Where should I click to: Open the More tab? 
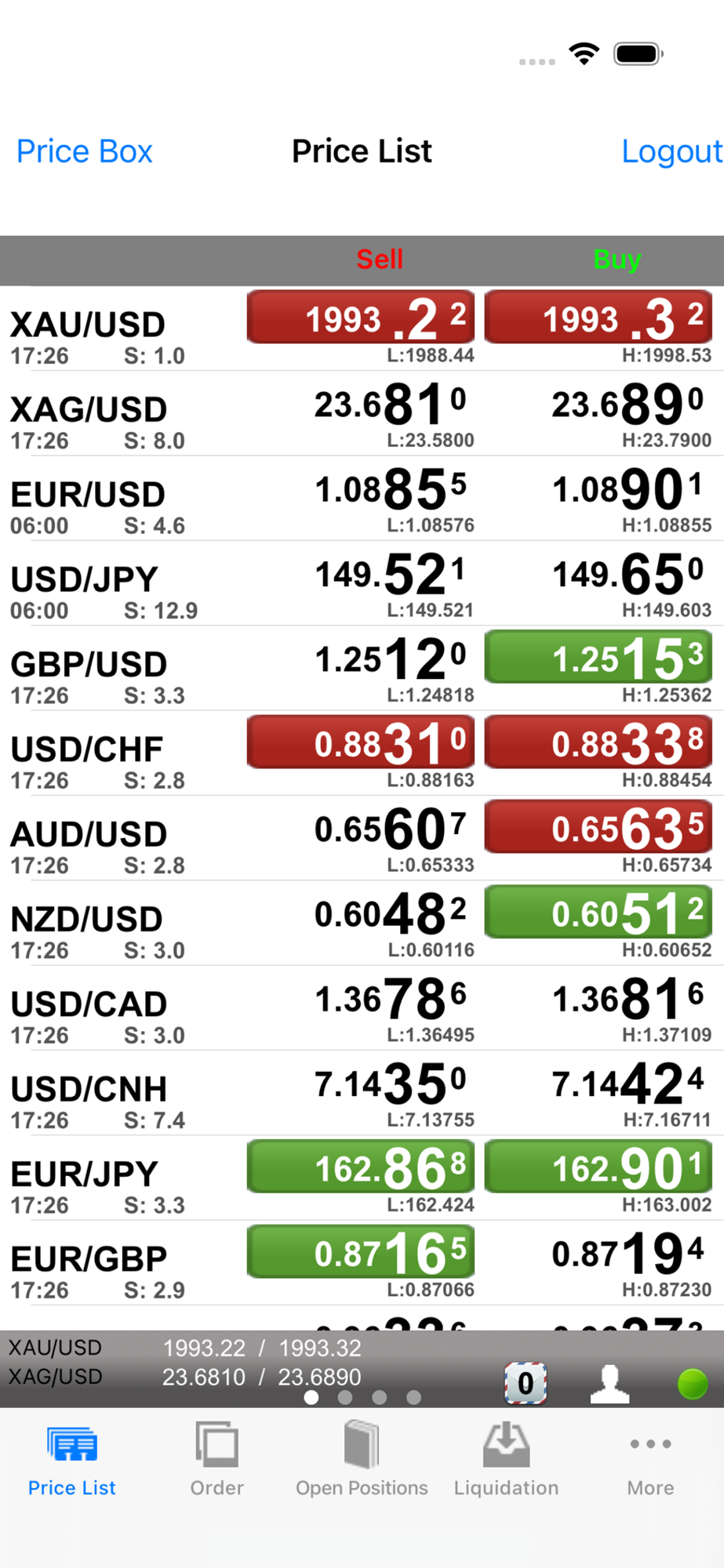point(650,1459)
